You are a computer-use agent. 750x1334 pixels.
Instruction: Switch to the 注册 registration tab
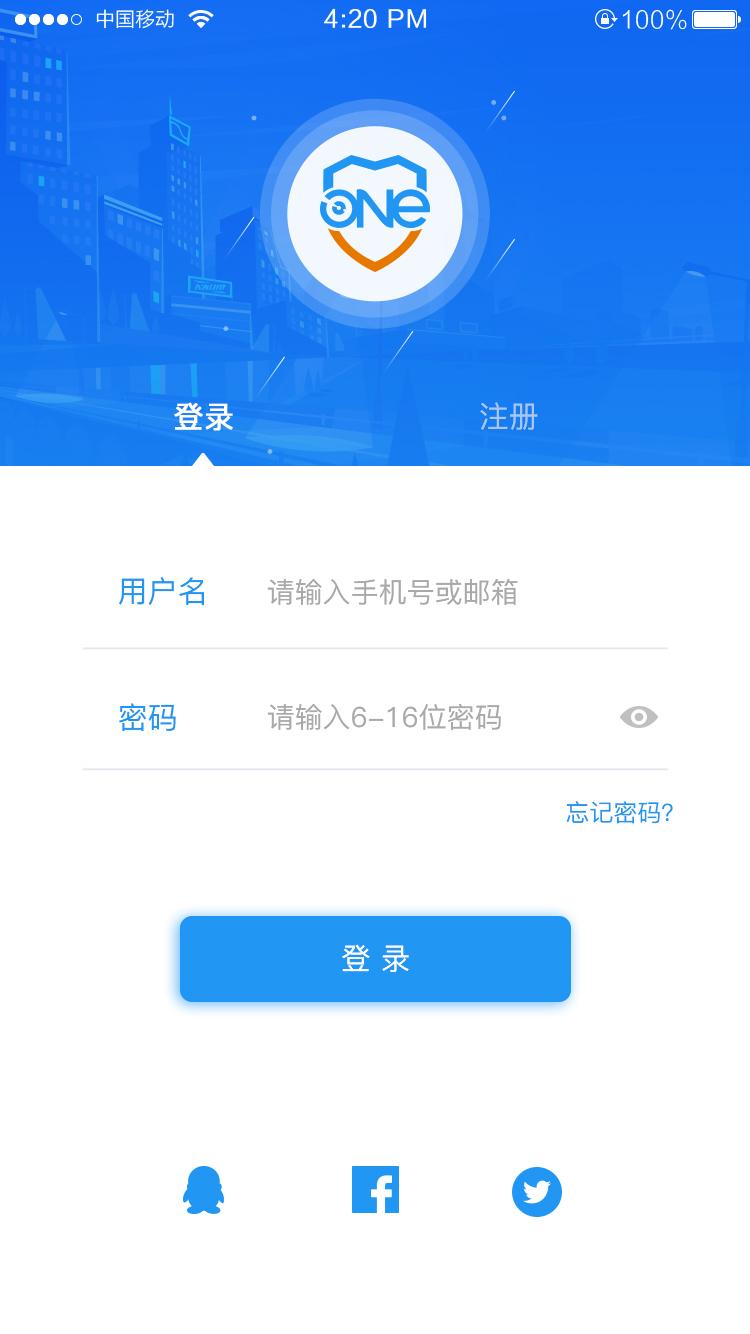pyautogui.click(x=510, y=417)
